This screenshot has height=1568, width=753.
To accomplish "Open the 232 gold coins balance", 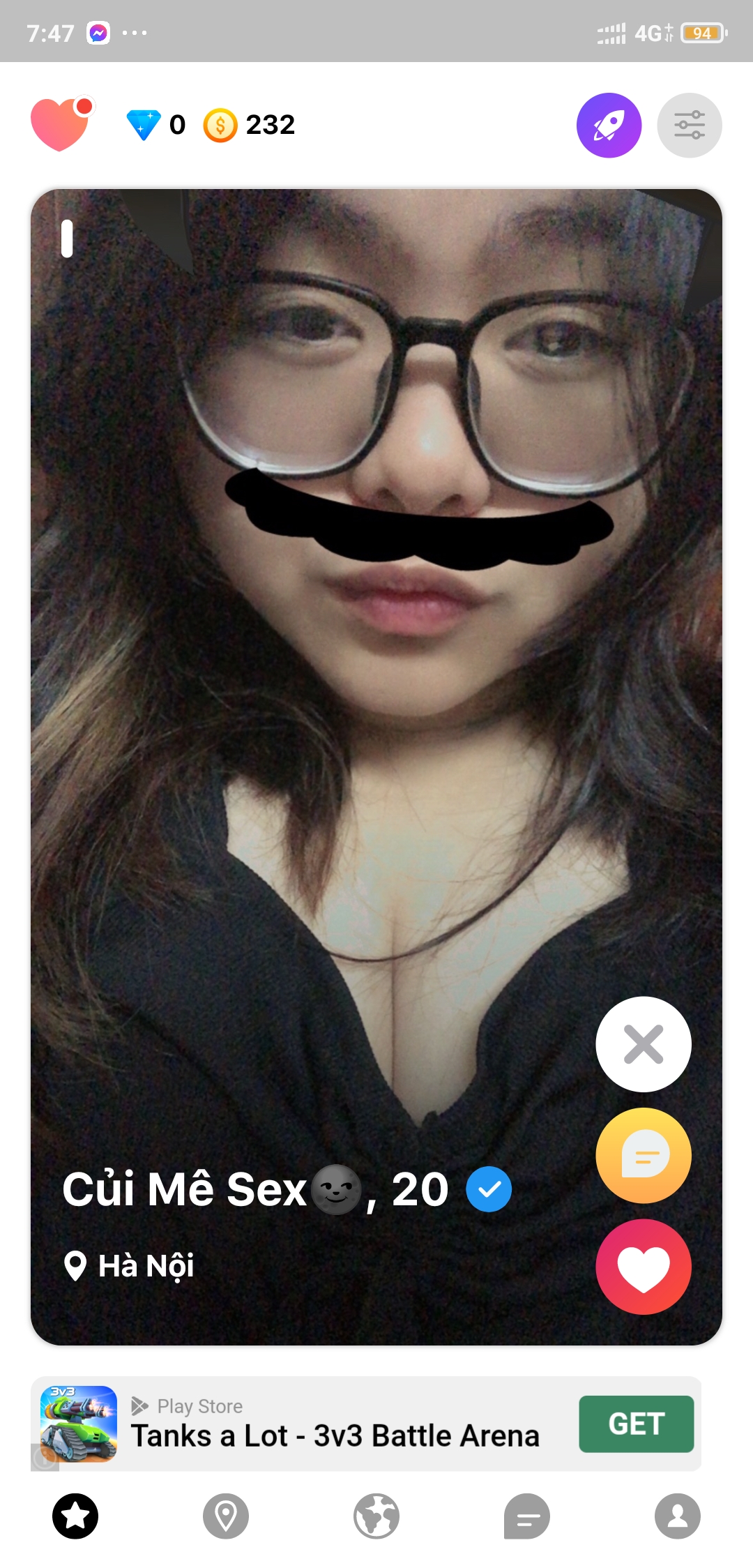I will [x=250, y=125].
